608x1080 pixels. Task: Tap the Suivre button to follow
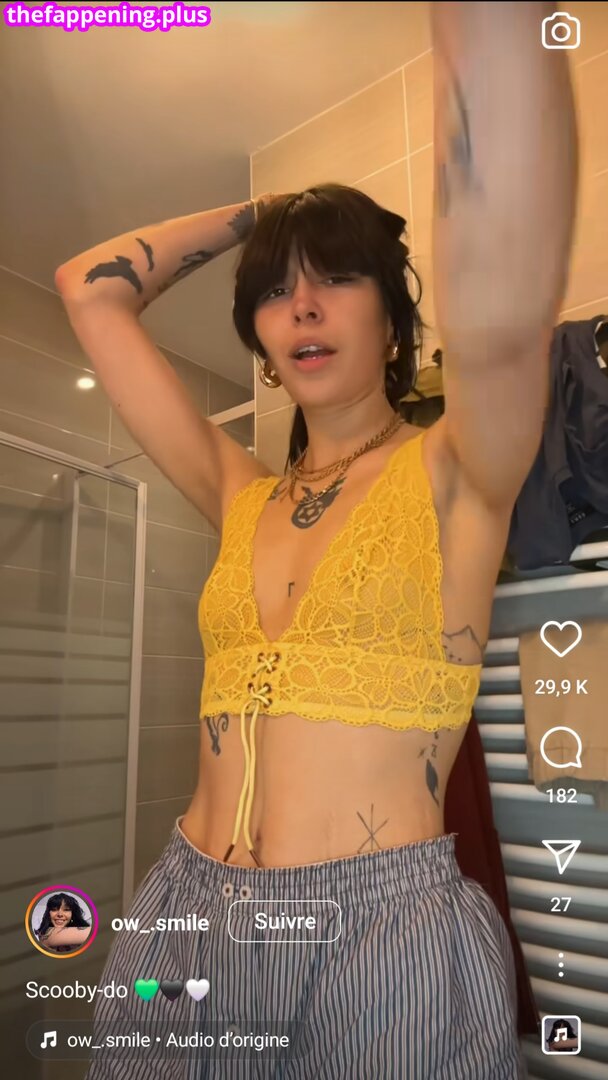284,922
